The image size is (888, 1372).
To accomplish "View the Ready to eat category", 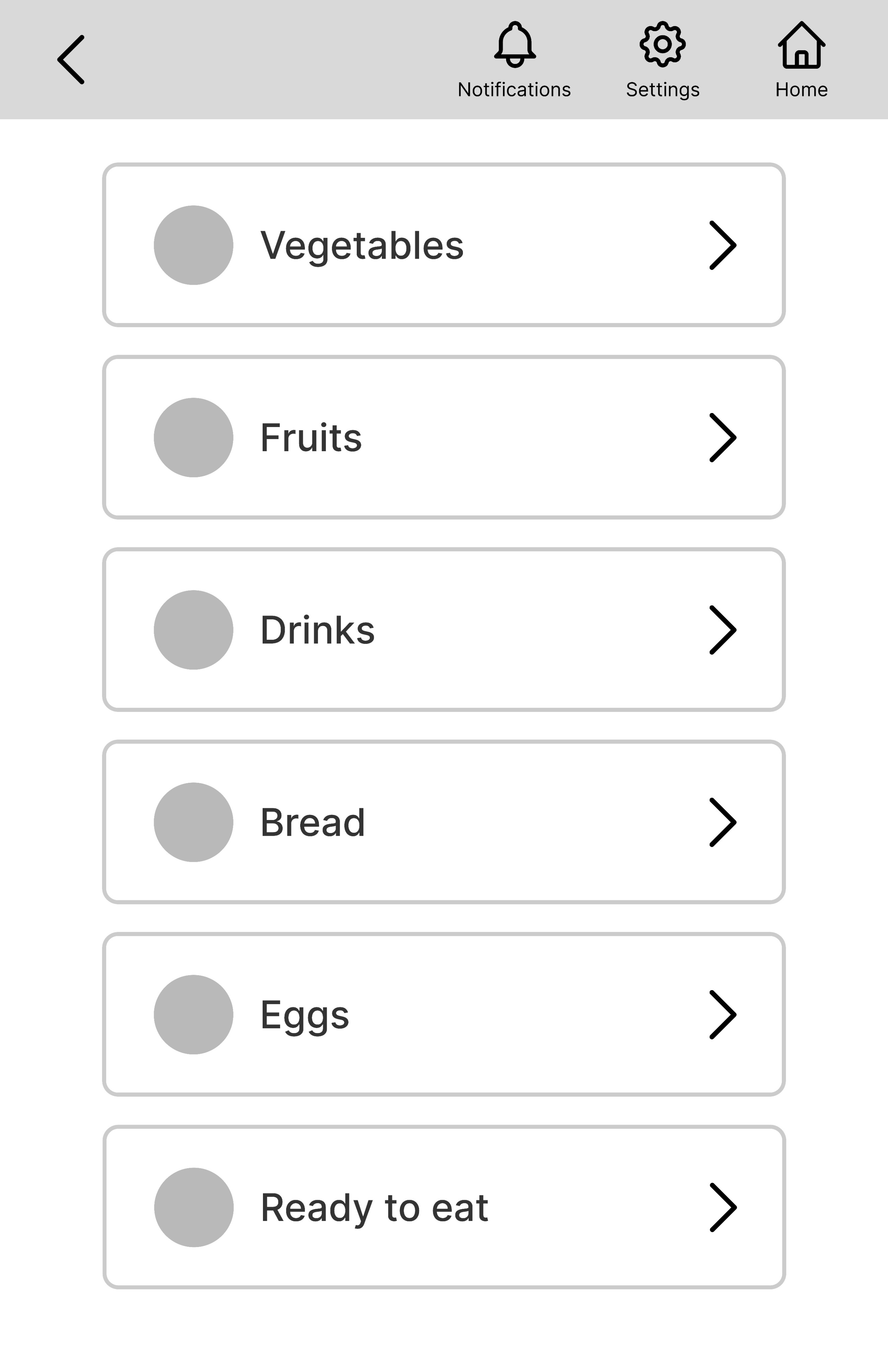I will point(444,1207).
